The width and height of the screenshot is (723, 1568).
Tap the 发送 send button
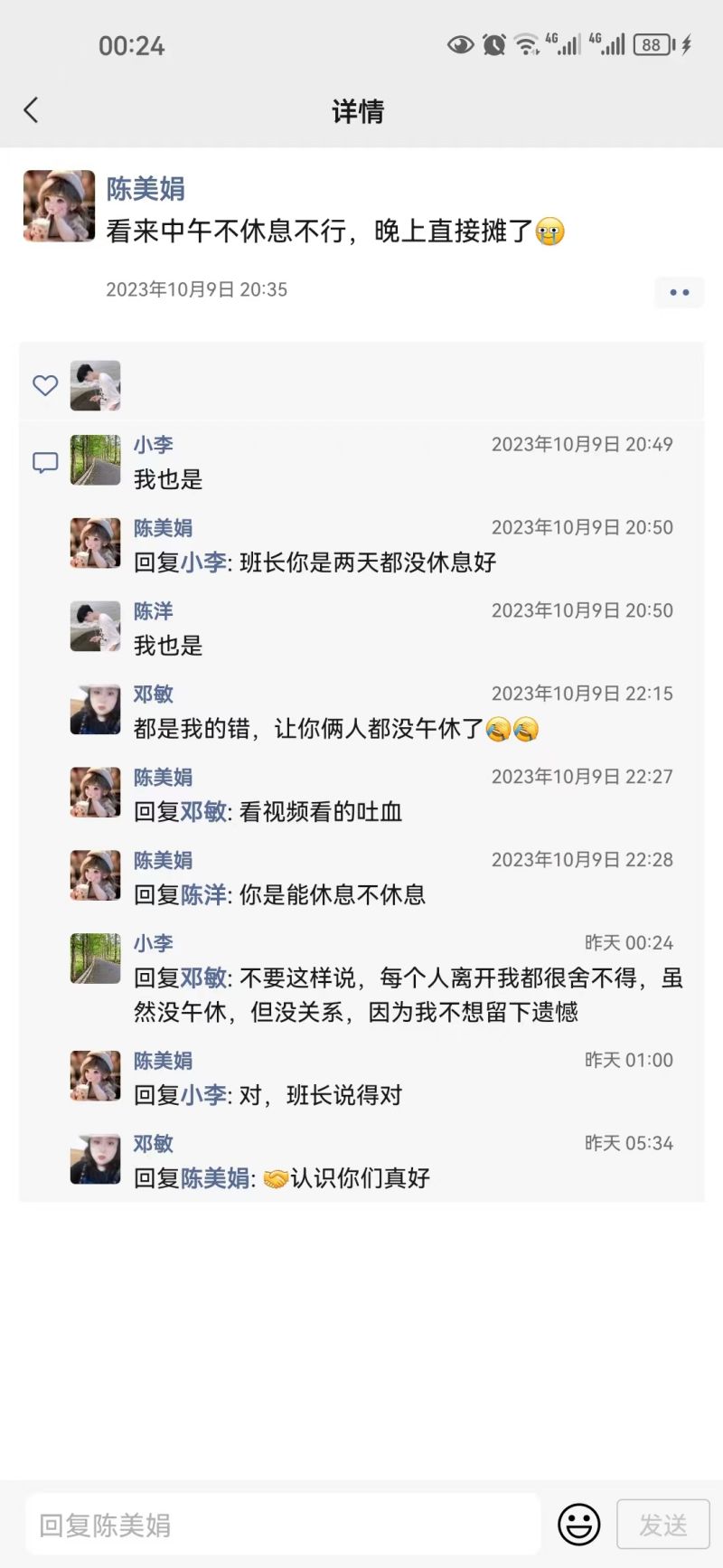(x=662, y=1525)
